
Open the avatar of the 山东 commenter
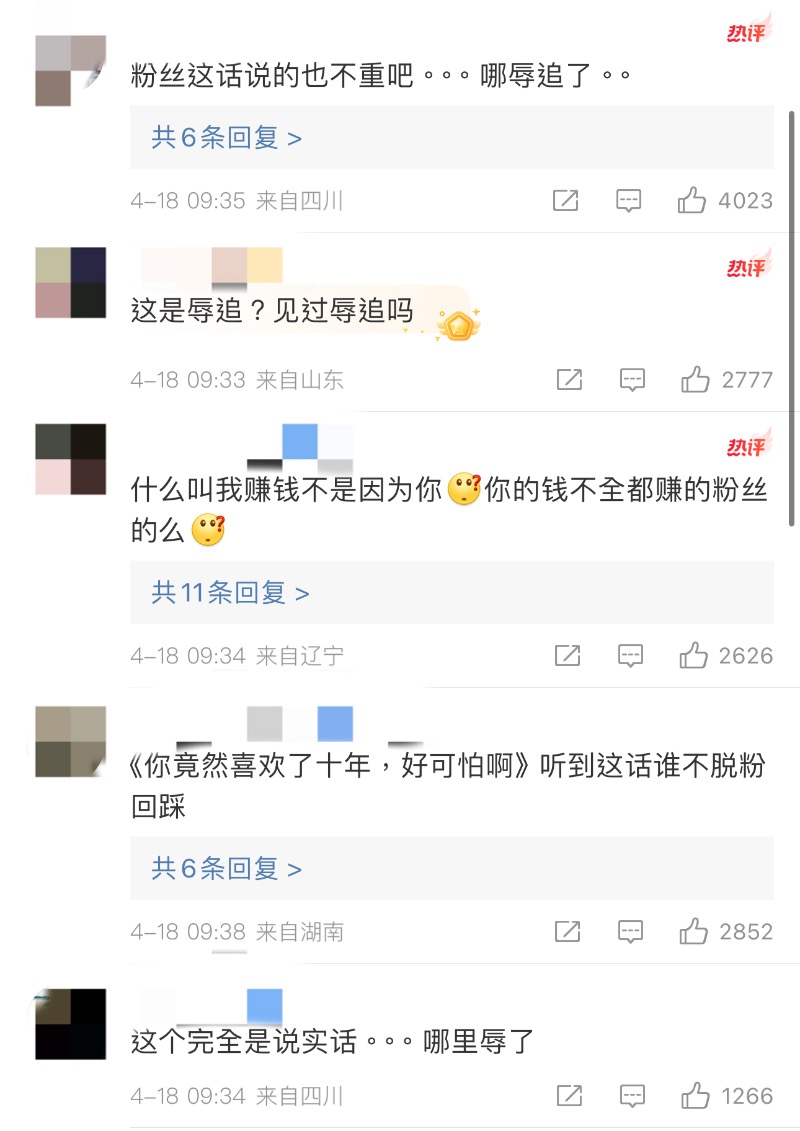pyautogui.click(x=70, y=283)
